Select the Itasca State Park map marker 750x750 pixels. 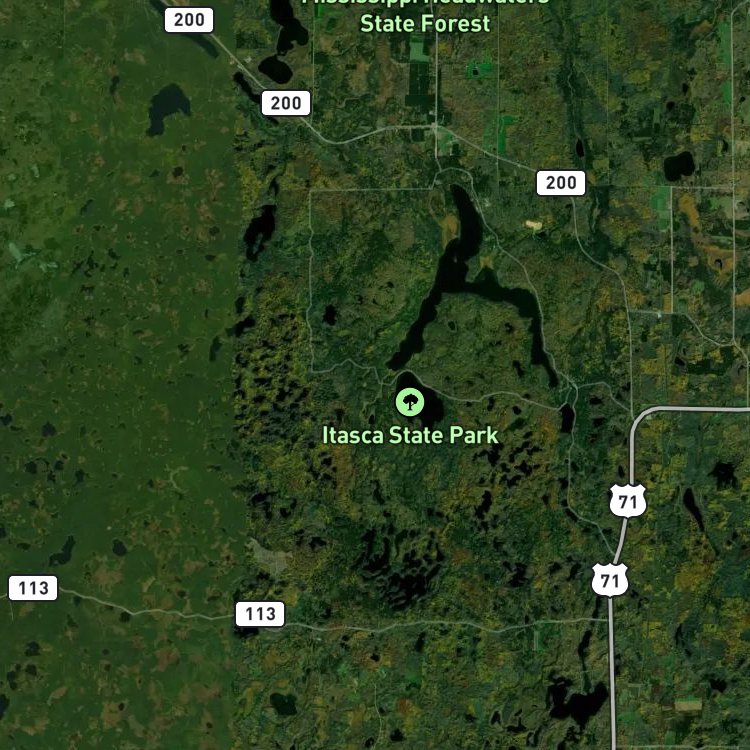[410, 402]
